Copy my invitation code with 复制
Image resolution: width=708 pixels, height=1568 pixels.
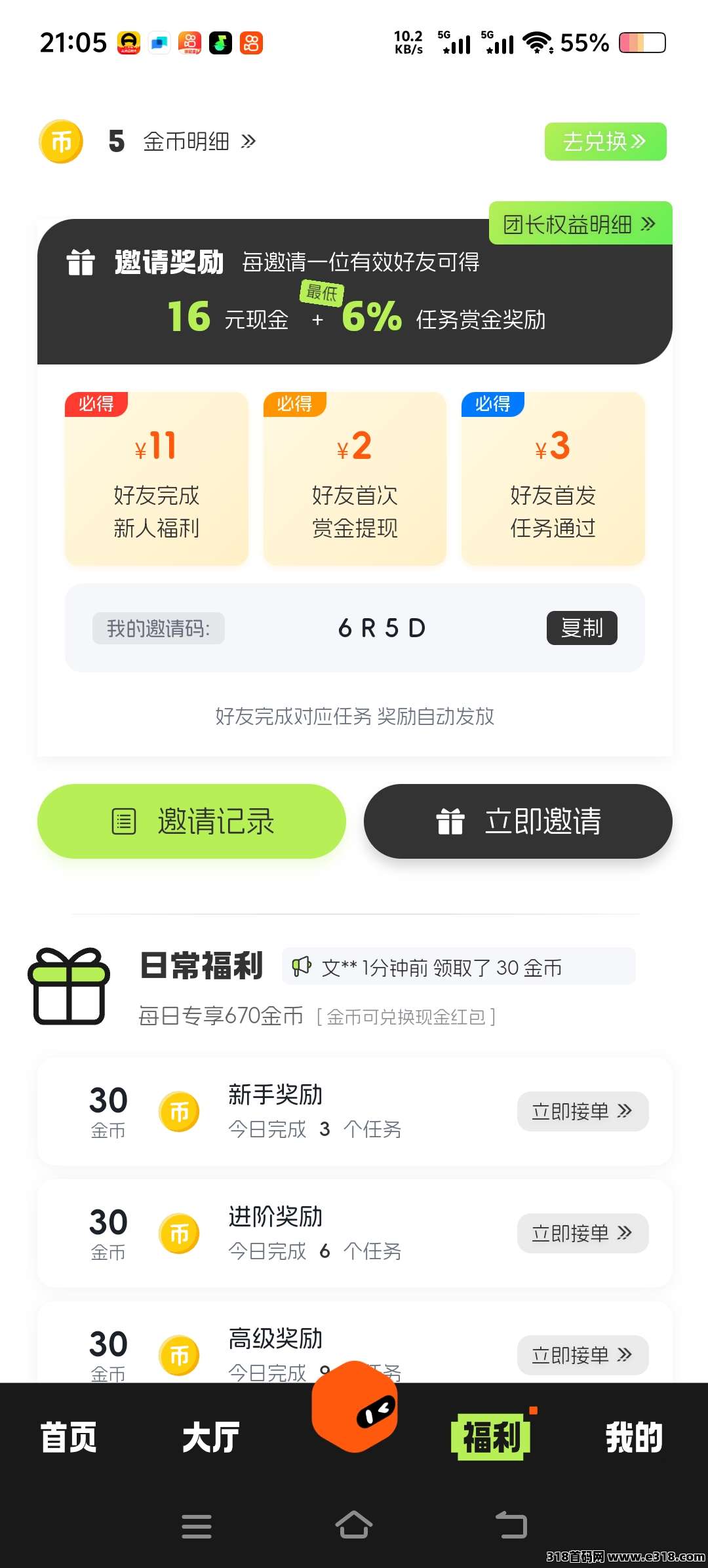tap(581, 628)
